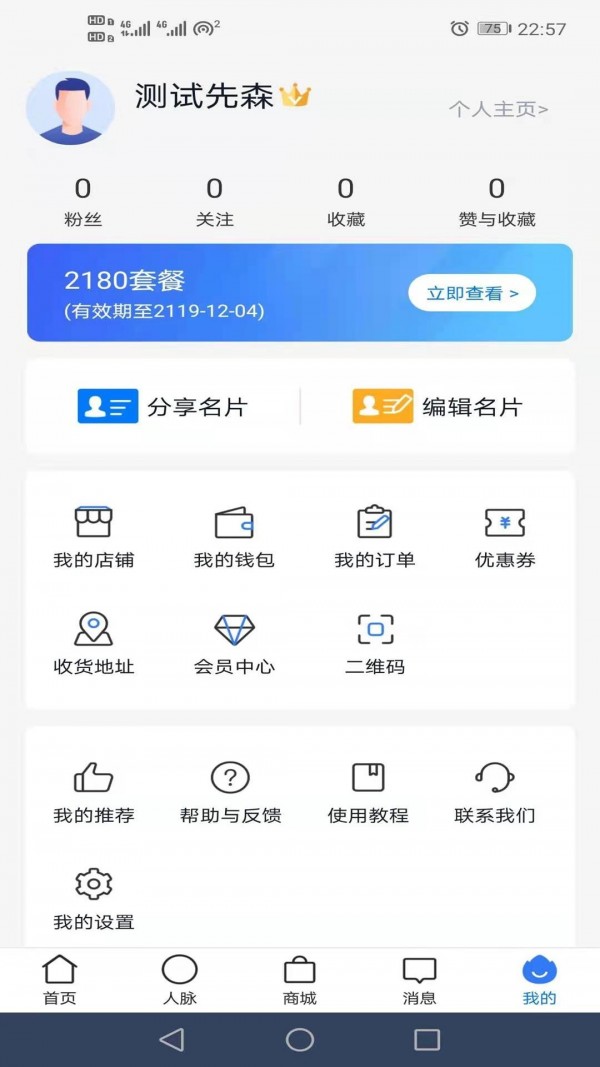Viewport: 600px width, 1067px height.
Task: Open 我的店铺
Action: (x=93, y=537)
